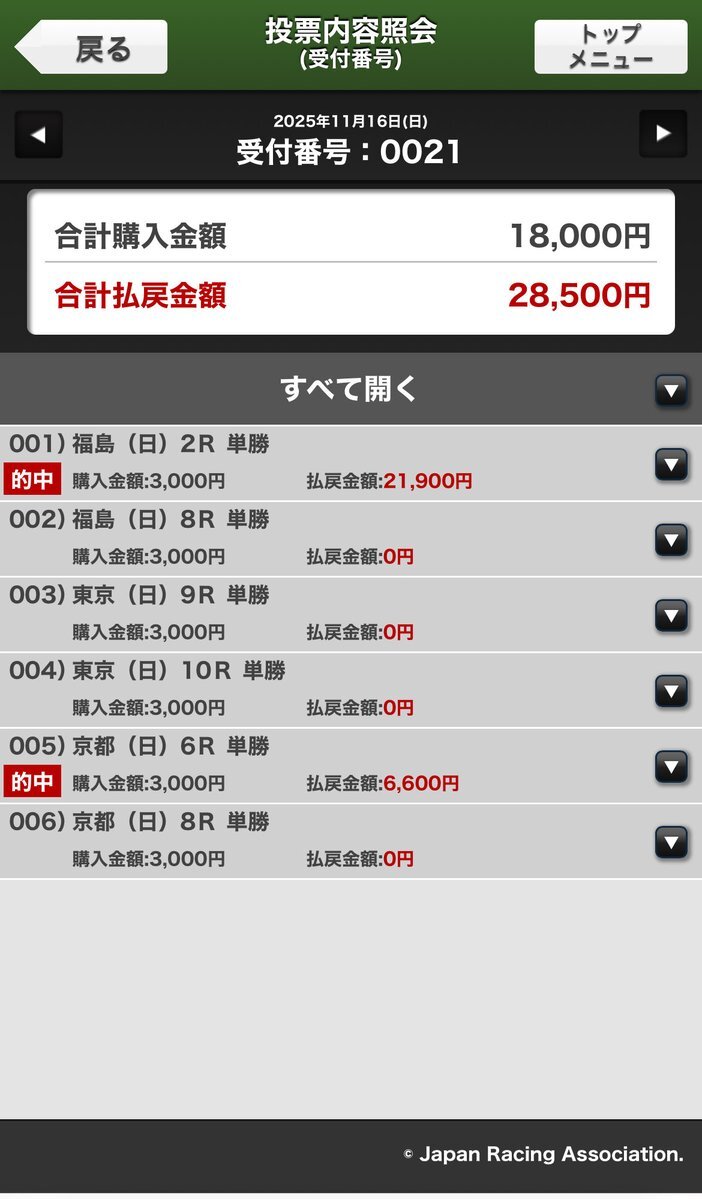Expand entry 001 福島 2R 単勝
This screenshot has width=702, height=1199.
click(671, 464)
